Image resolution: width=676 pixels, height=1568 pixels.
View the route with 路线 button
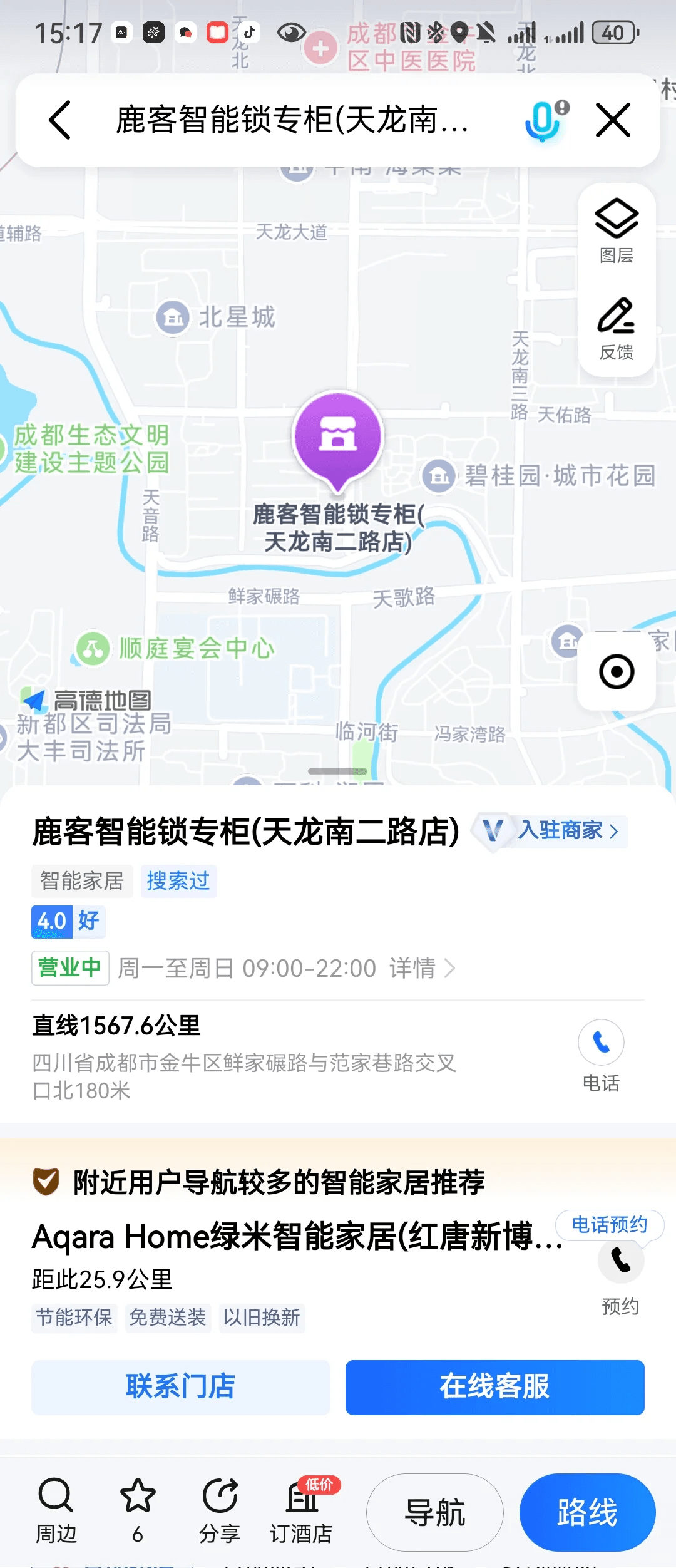[587, 1512]
